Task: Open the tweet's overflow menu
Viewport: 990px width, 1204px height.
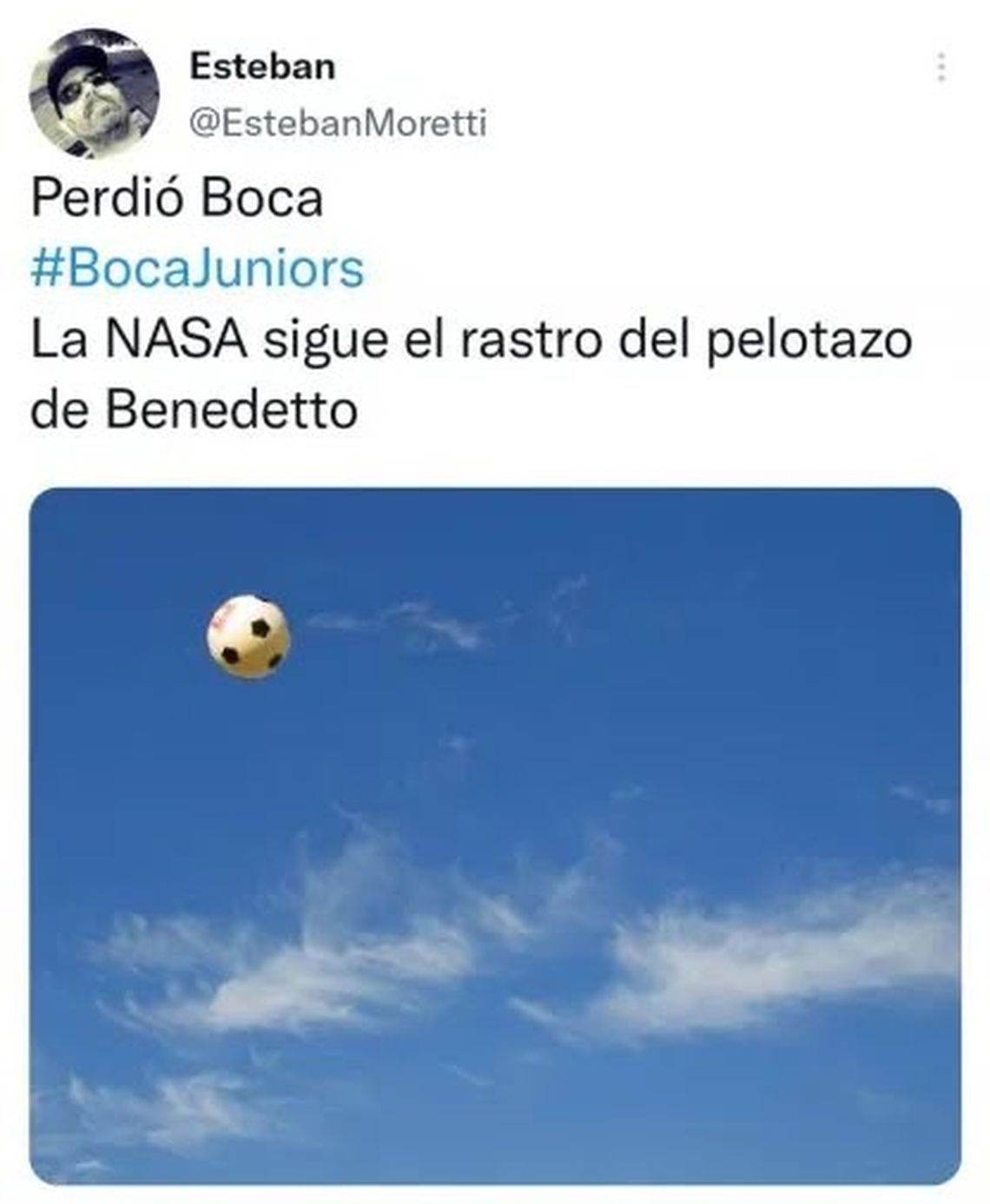Action: [x=940, y=68]
